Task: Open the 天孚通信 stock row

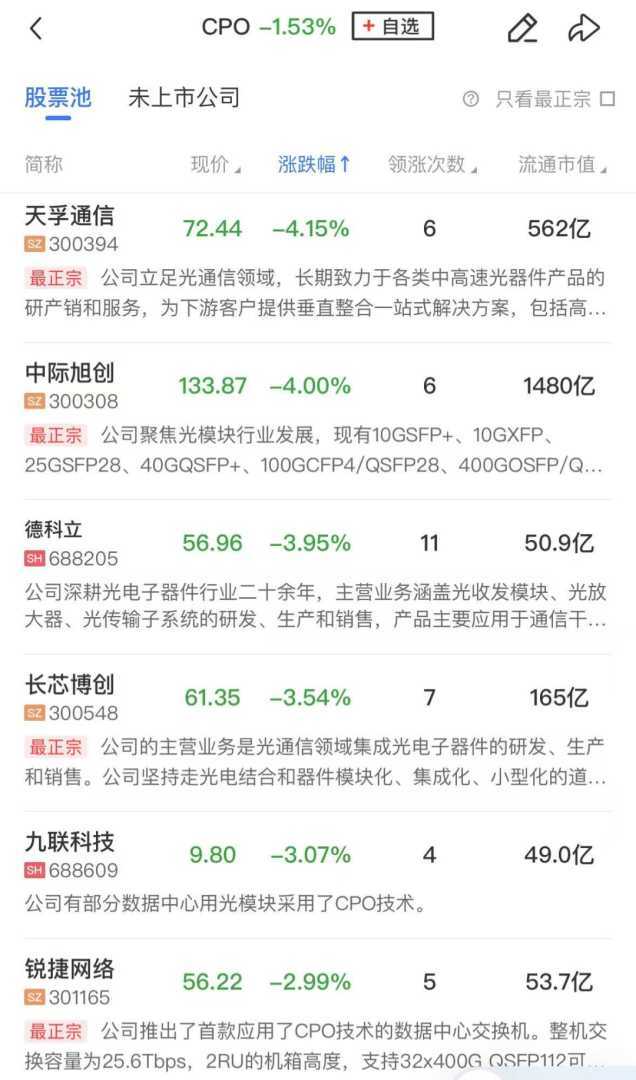Action: (70, 216)
